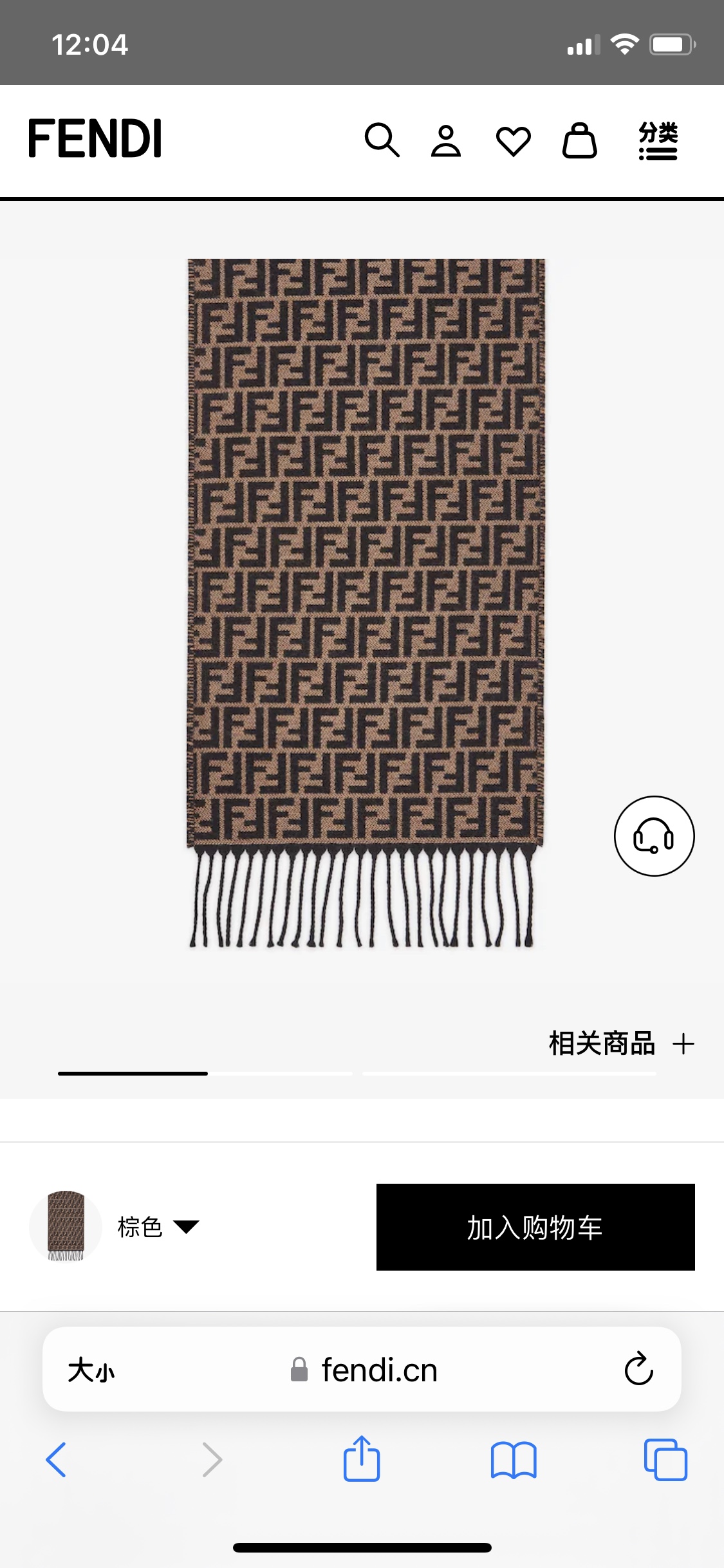Image resolution: width=724 pixels, height=1568 pixels.
Task: Show all open browser tabs
Action: (665, 1460)
